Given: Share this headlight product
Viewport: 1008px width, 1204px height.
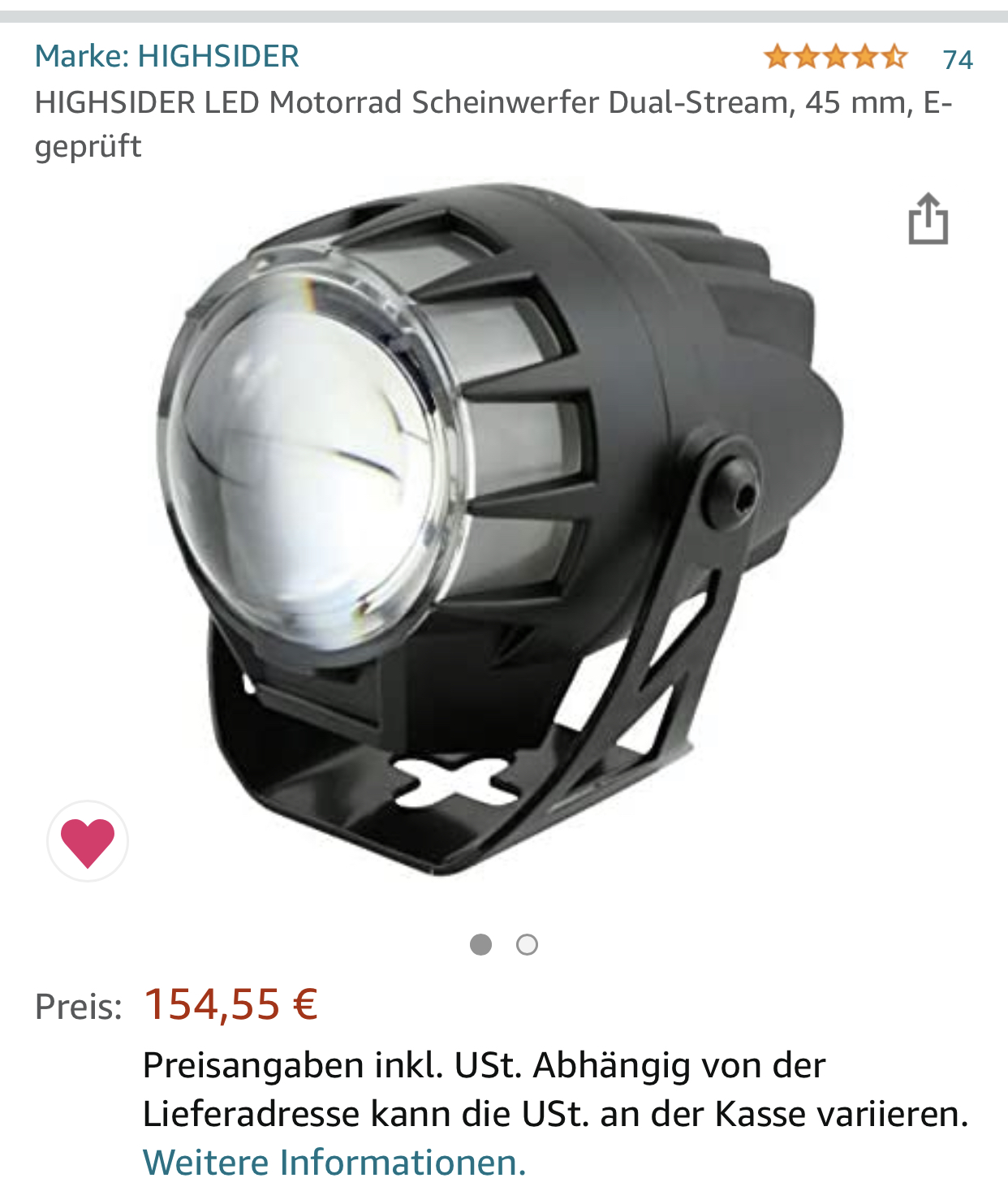Looking at the screenshot, I should (928, 218).
